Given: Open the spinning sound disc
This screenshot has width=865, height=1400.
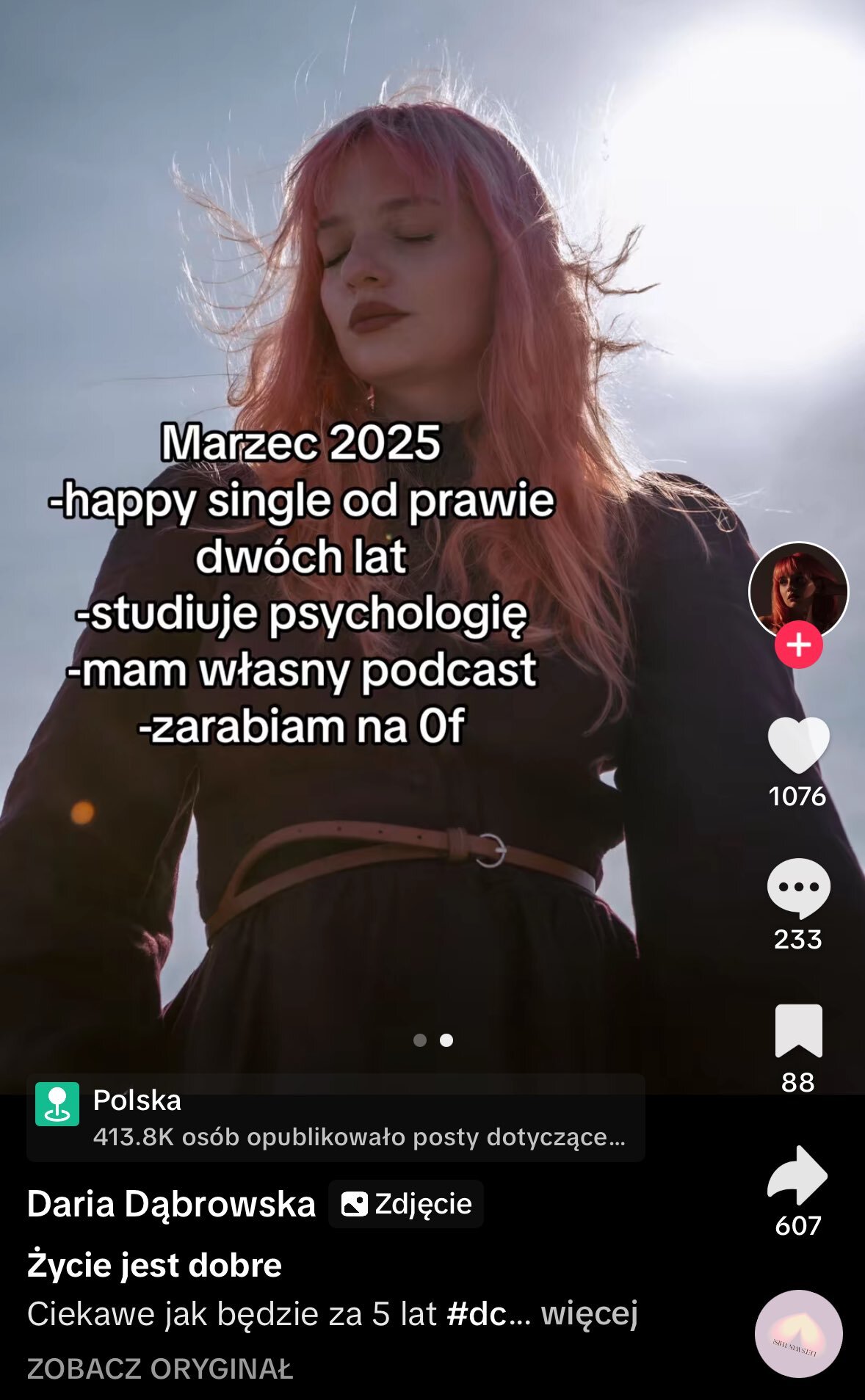Looking at the screenshot, I should coord(798,1333).
